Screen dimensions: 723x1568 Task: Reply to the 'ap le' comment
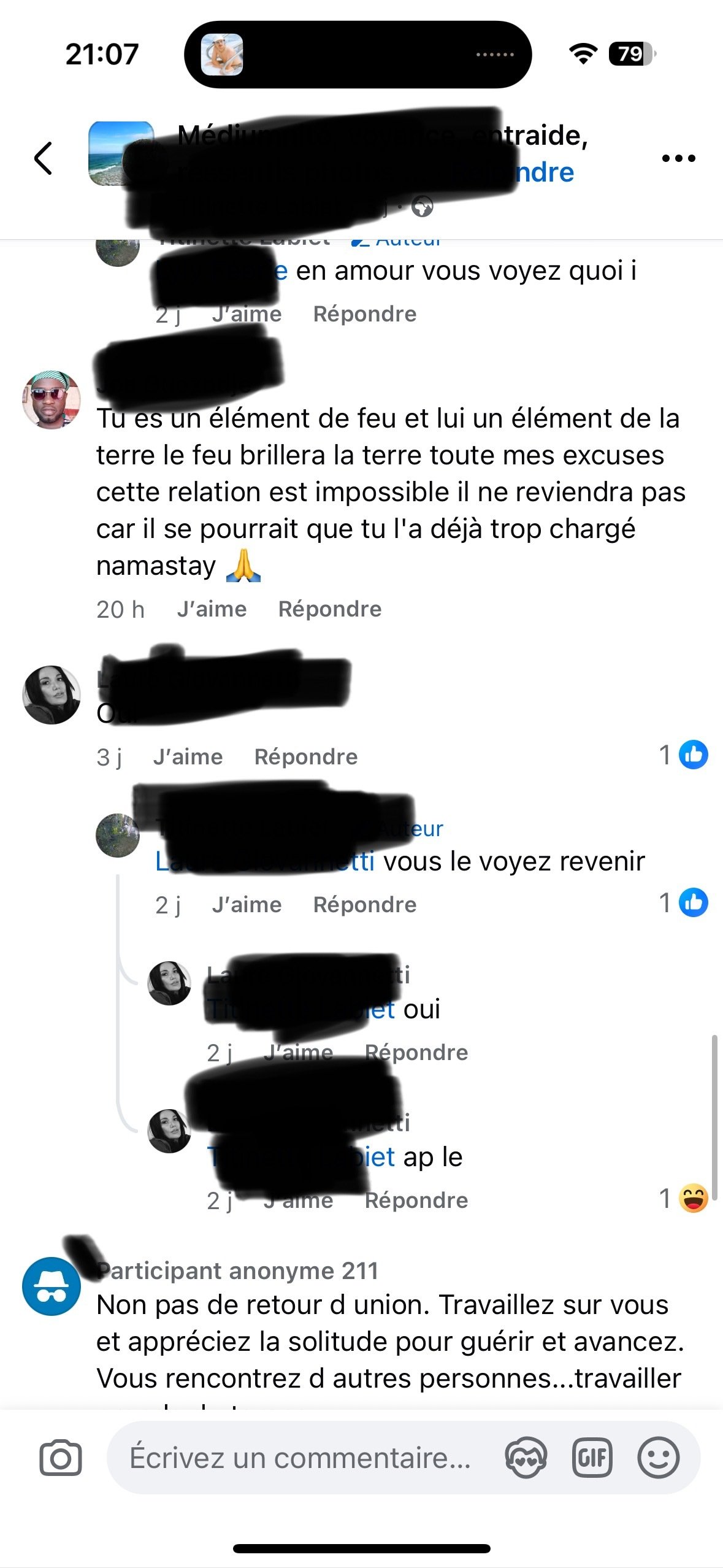(x=416, y=1201)
